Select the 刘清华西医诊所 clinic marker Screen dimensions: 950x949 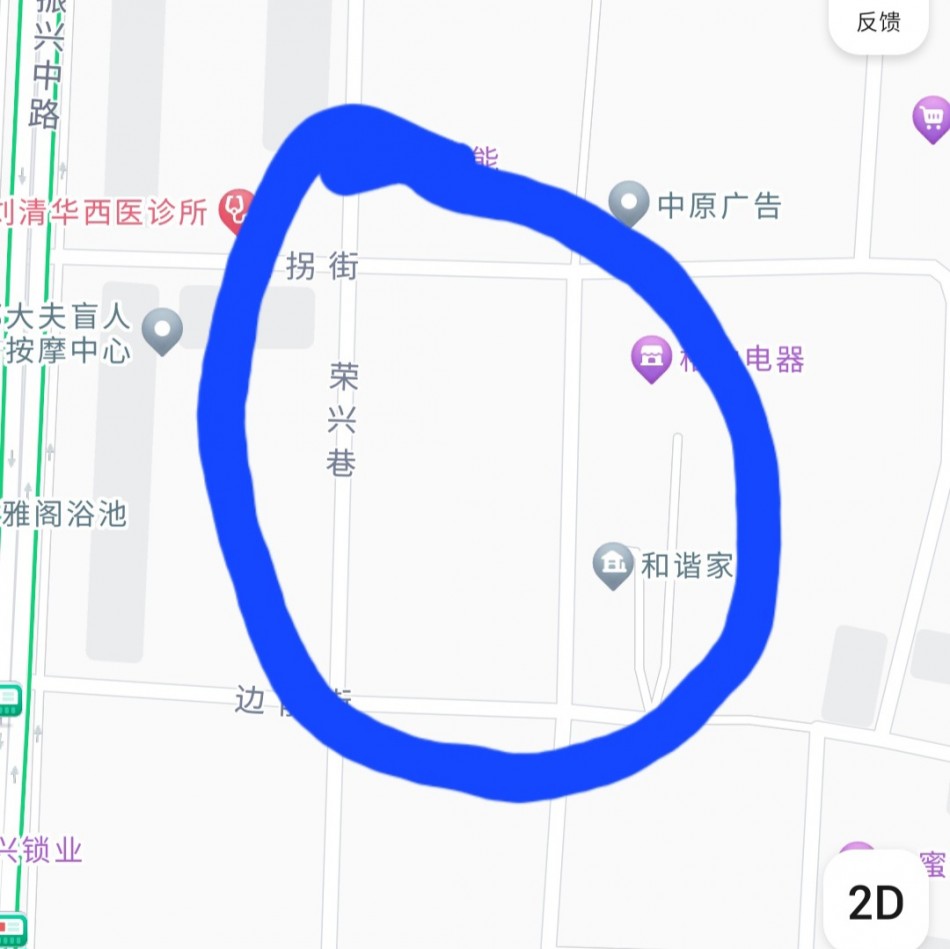(236, 209)
